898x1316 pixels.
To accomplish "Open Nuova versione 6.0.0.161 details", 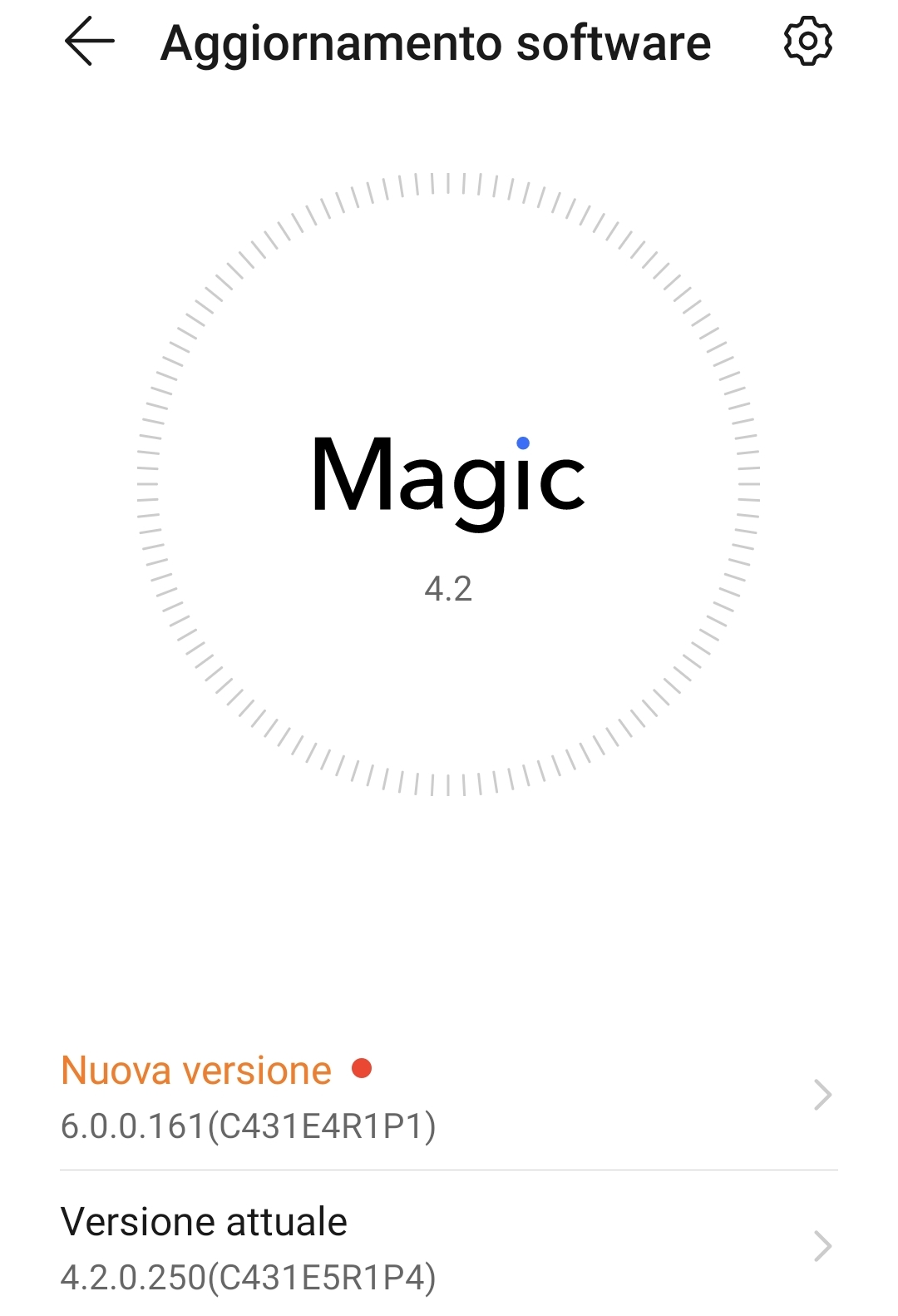I will tap(447, 1096).
